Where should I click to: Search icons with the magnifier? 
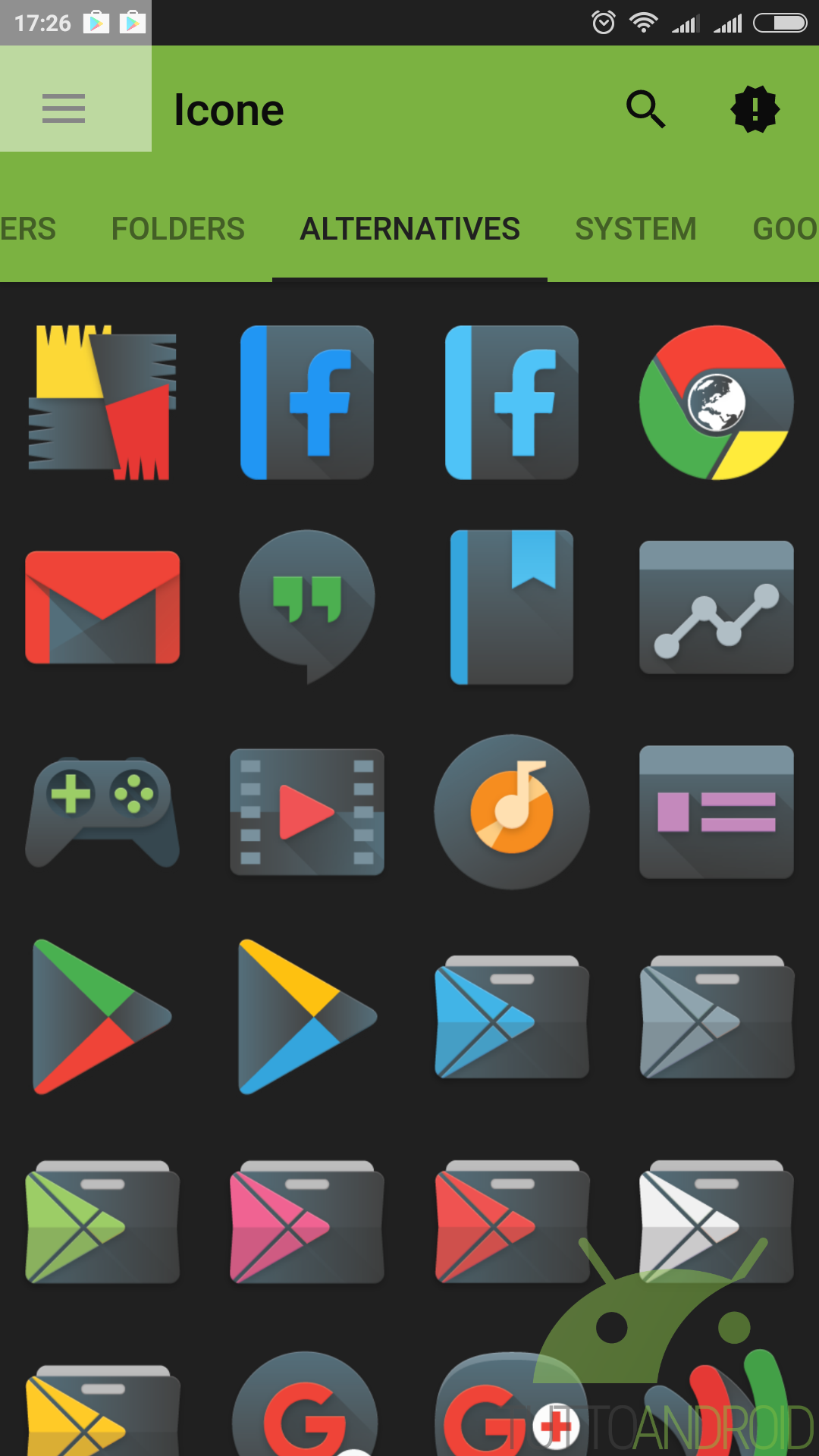645,109
